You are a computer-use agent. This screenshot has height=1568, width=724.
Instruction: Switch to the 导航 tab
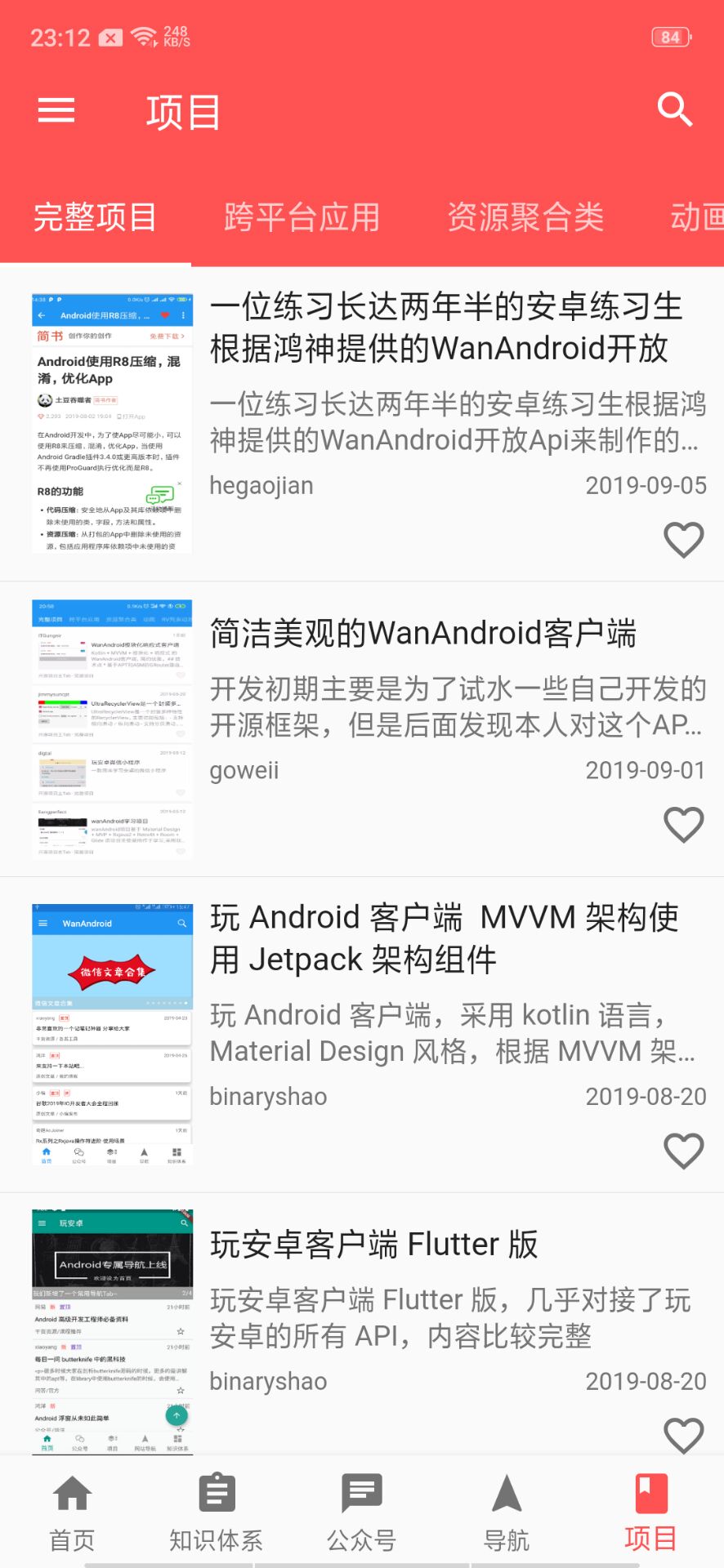[x=506, y=1512]
